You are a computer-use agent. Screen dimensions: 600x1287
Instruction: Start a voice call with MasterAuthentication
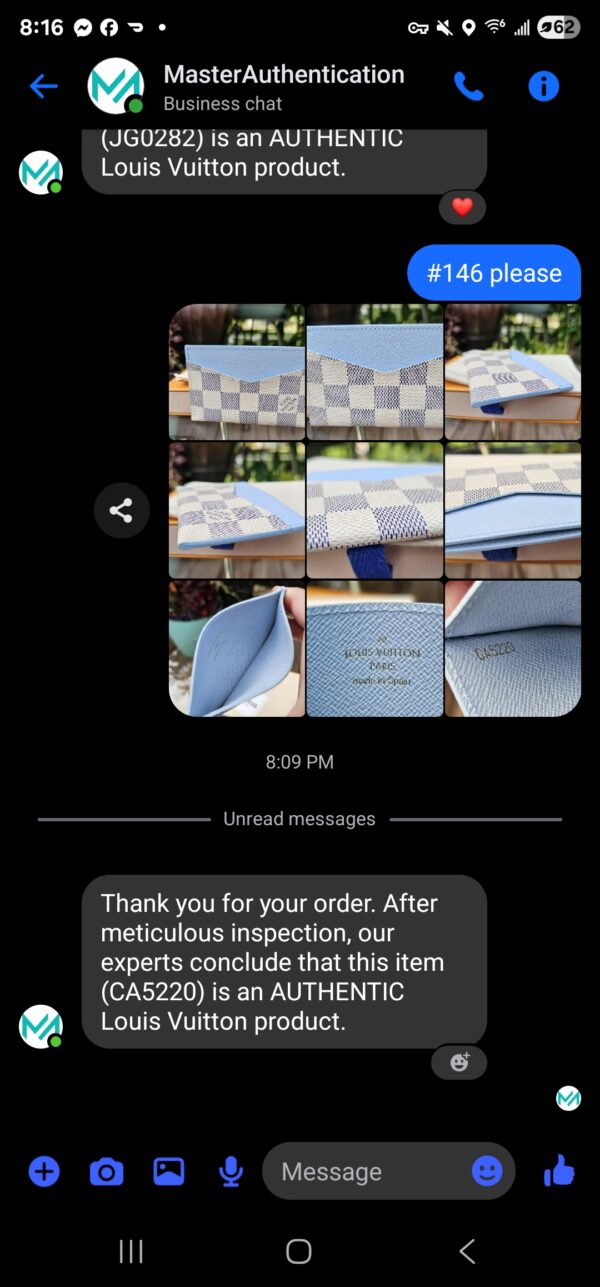468,86
